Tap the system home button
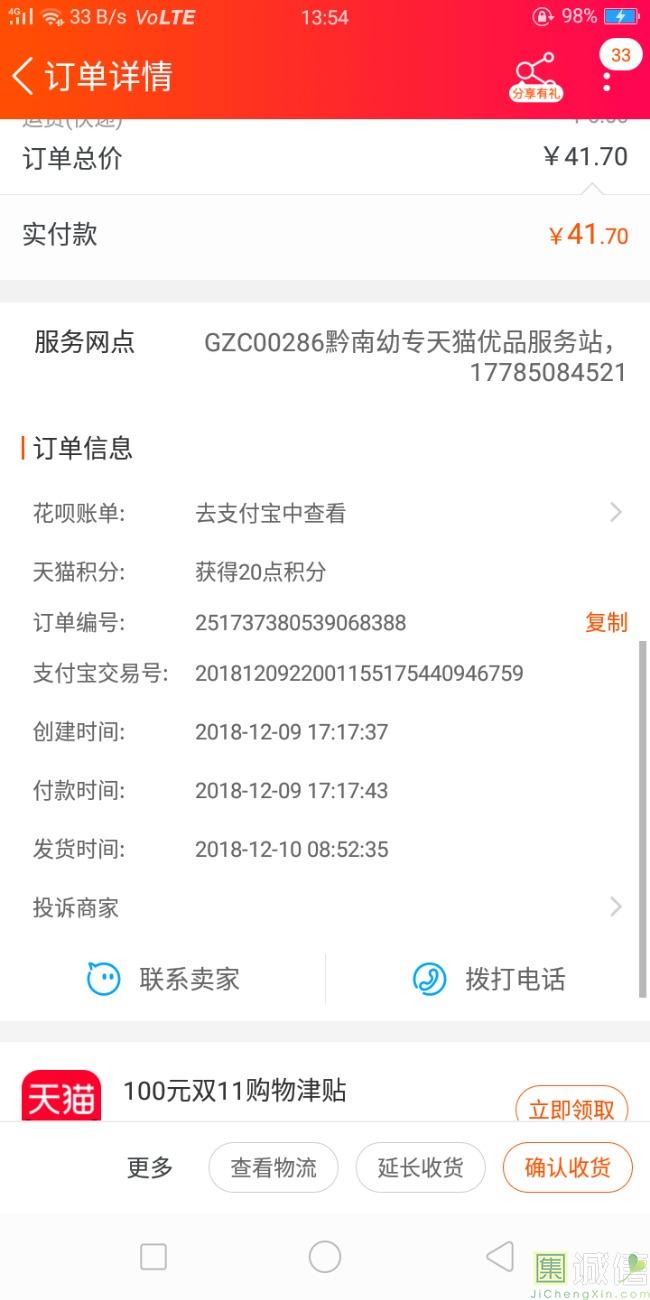The image size is (650, 1300). 325,1257
